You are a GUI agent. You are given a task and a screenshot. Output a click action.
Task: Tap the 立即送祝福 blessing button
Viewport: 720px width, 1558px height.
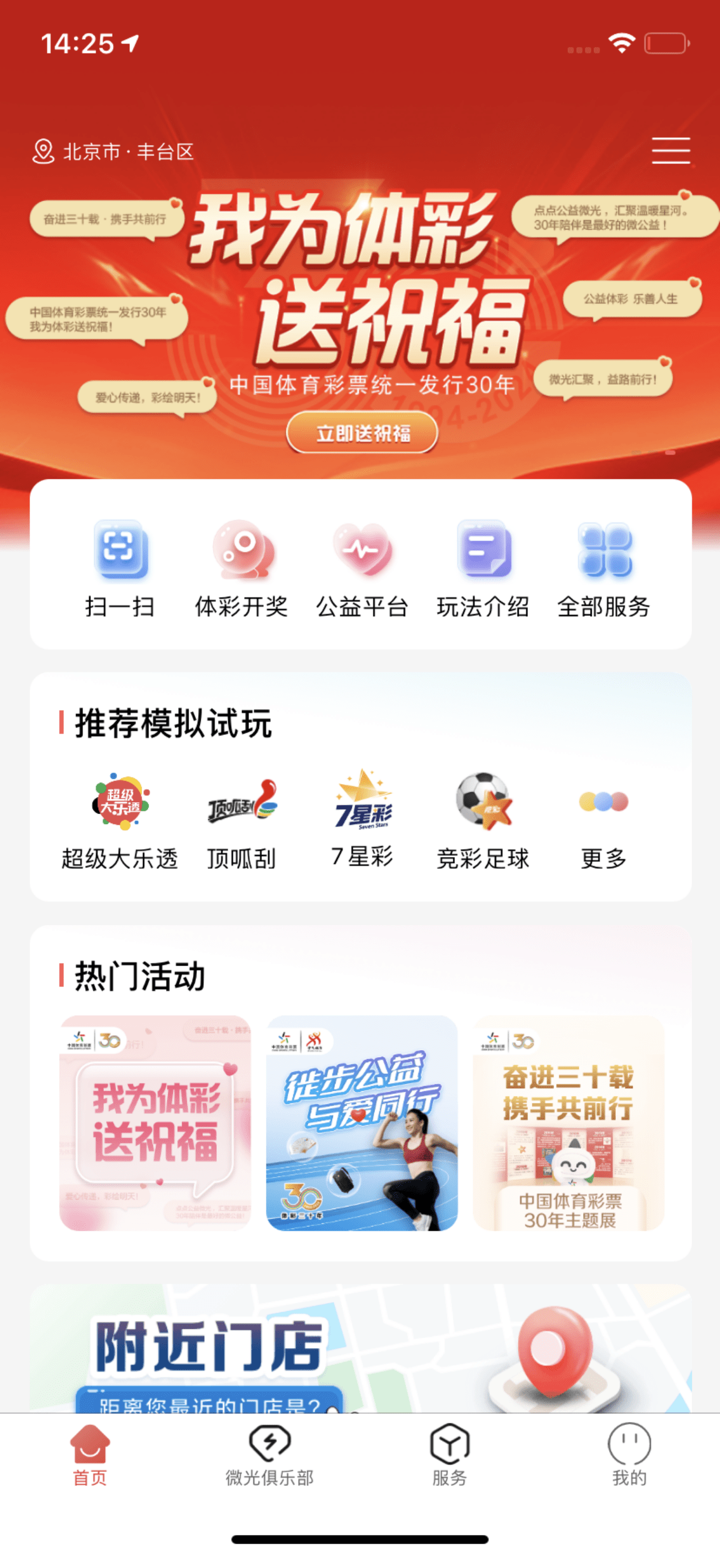(x=360, y=432)
